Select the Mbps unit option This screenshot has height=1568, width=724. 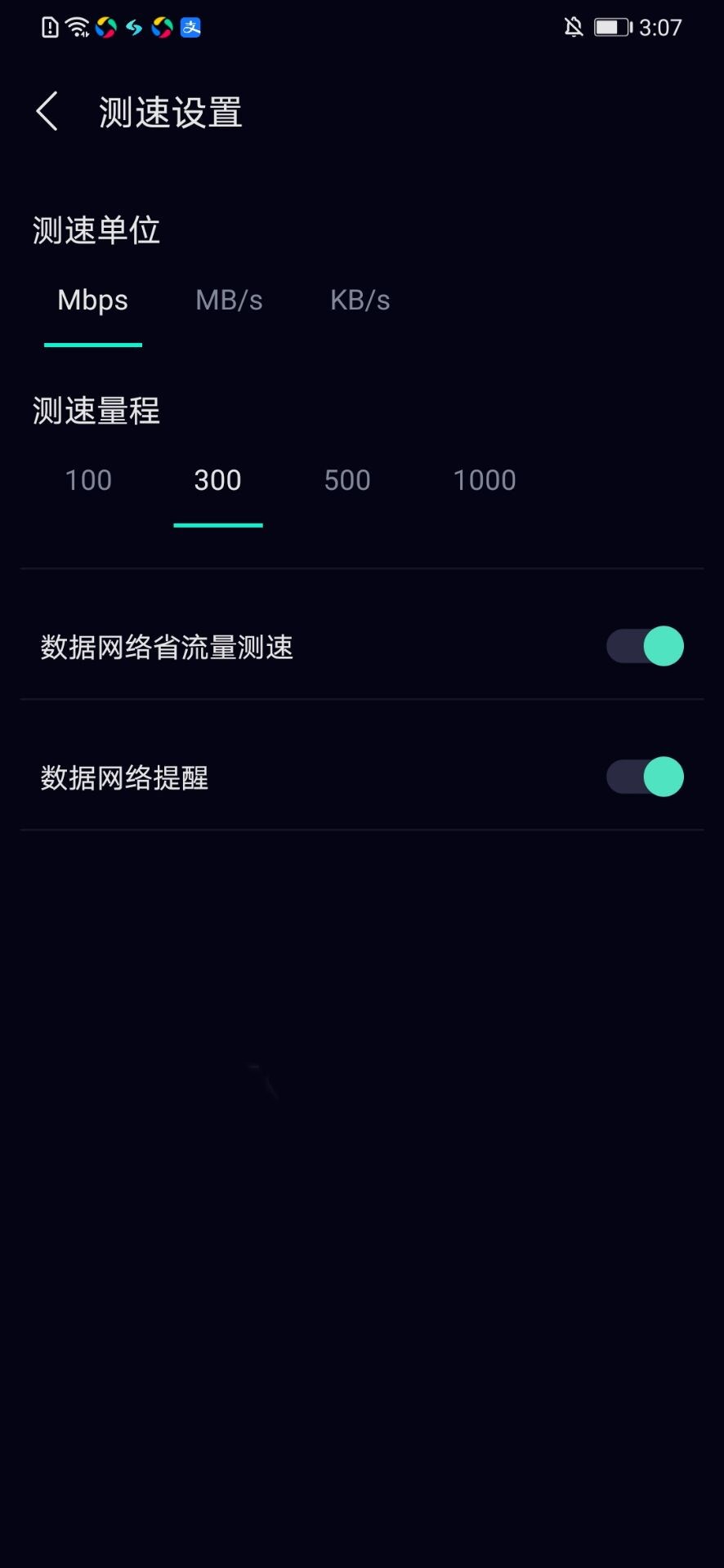point(92,301)
